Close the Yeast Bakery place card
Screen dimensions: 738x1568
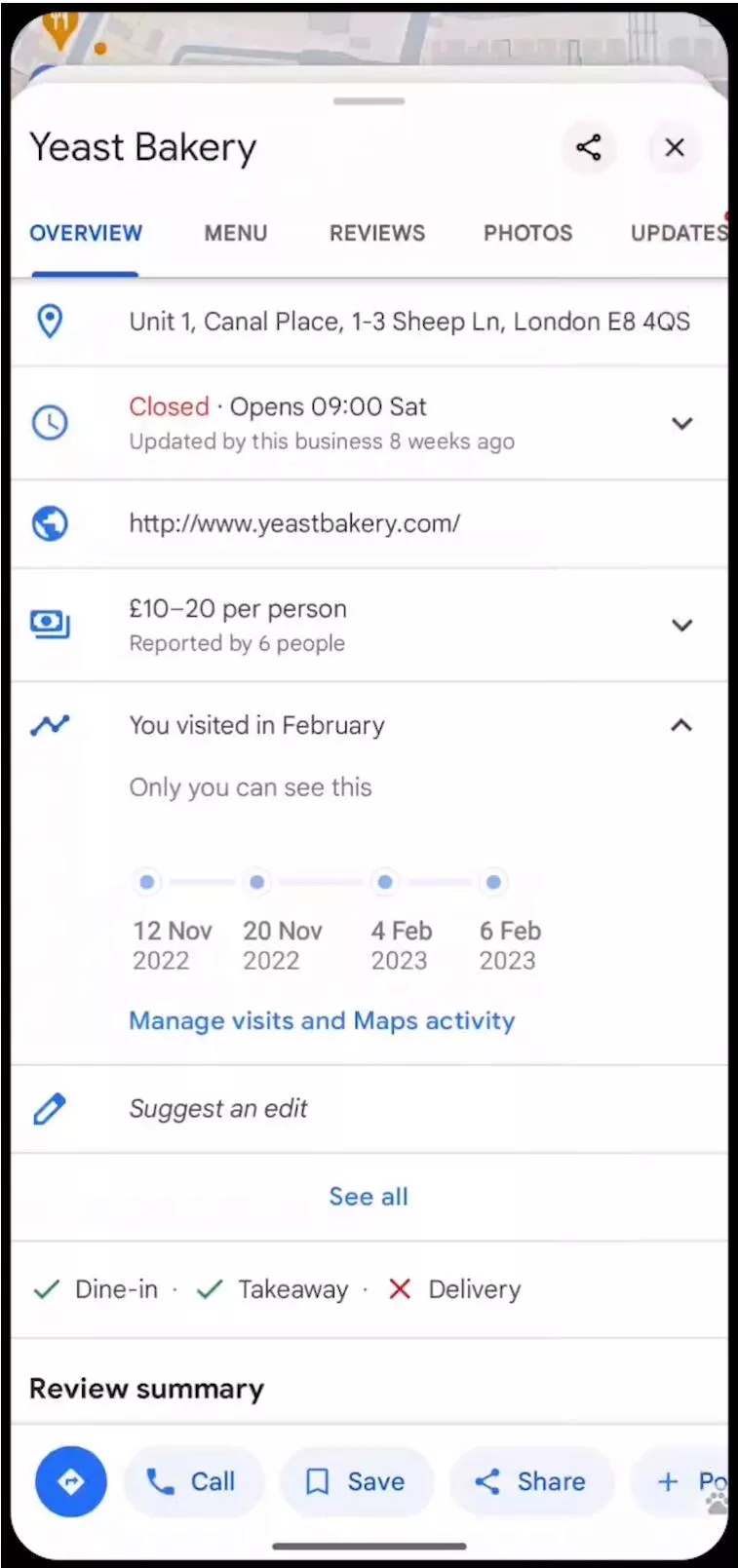tap(675, 148)
